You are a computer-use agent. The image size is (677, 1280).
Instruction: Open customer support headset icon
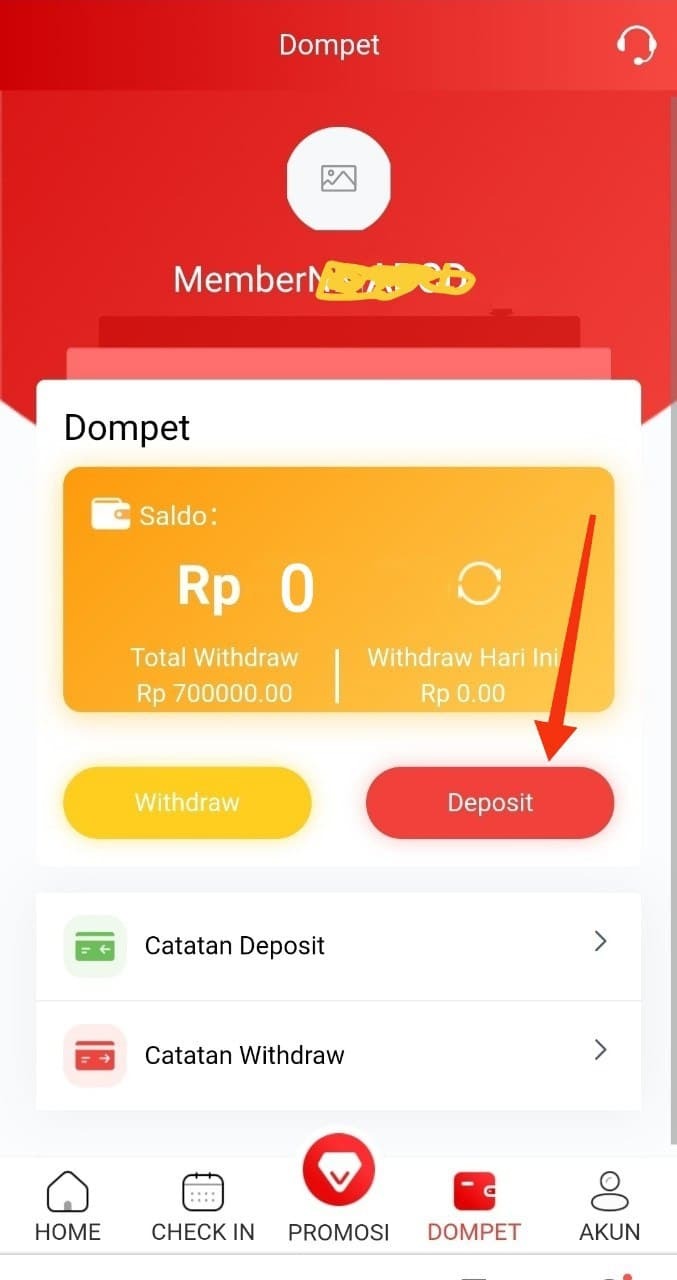(x=635, y=45)
